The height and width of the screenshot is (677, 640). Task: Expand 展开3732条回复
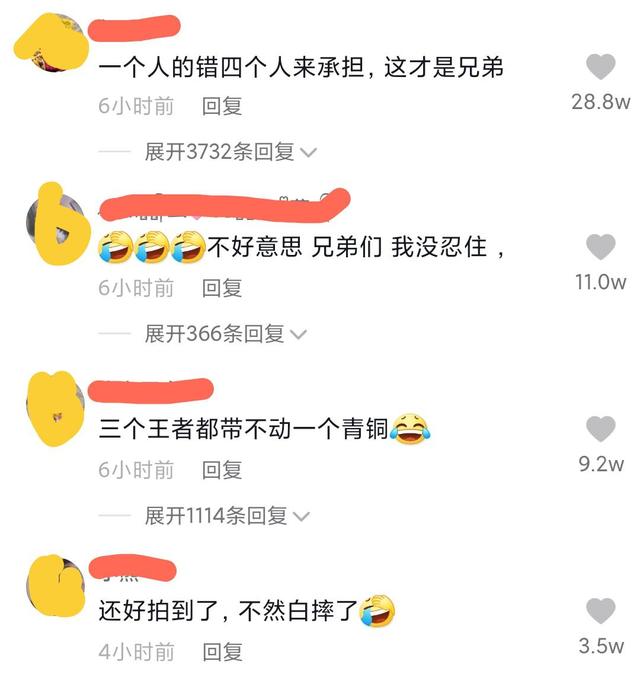(230, 152)
